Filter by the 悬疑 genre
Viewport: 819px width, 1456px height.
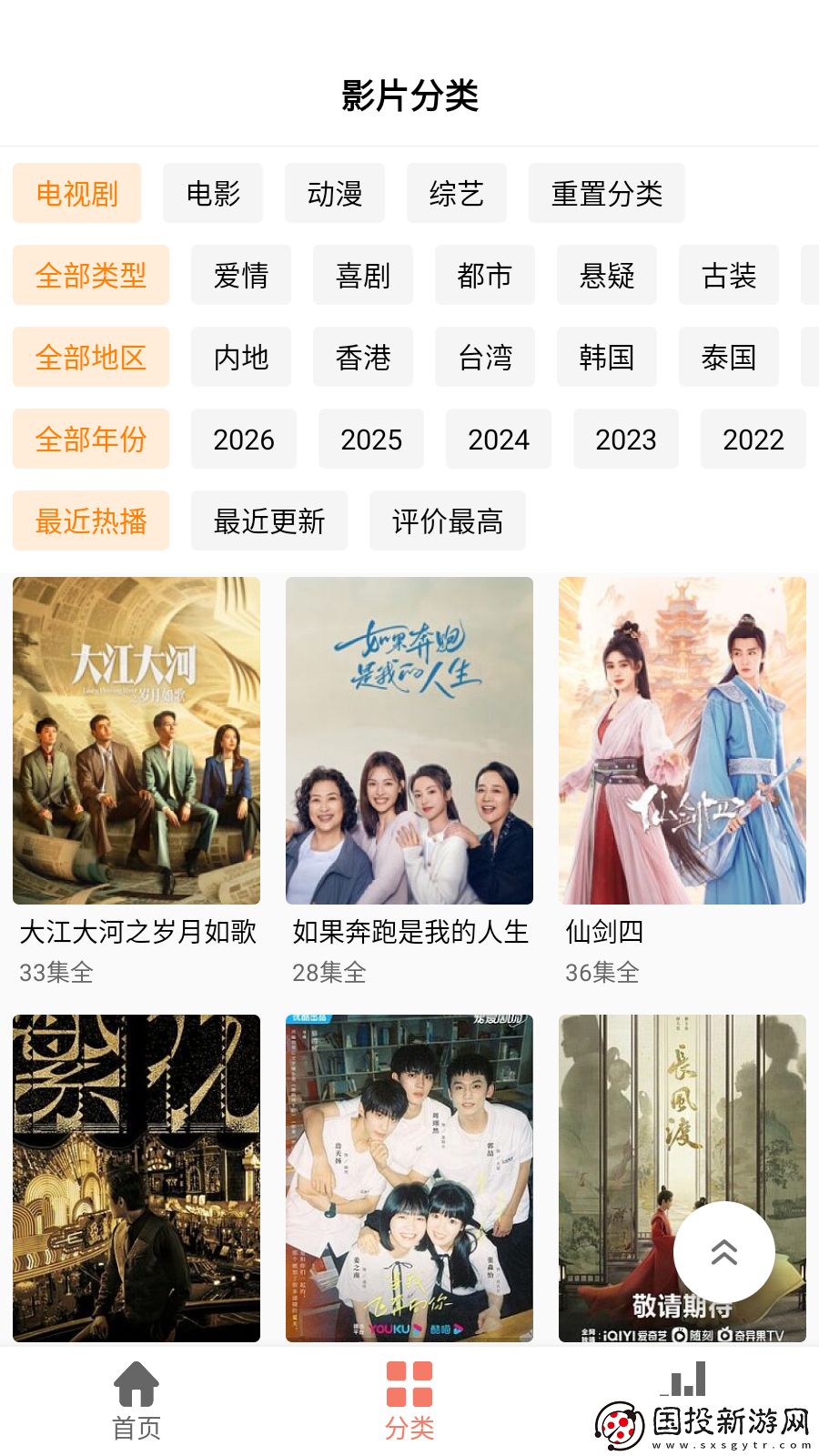(x=607, y=275)
